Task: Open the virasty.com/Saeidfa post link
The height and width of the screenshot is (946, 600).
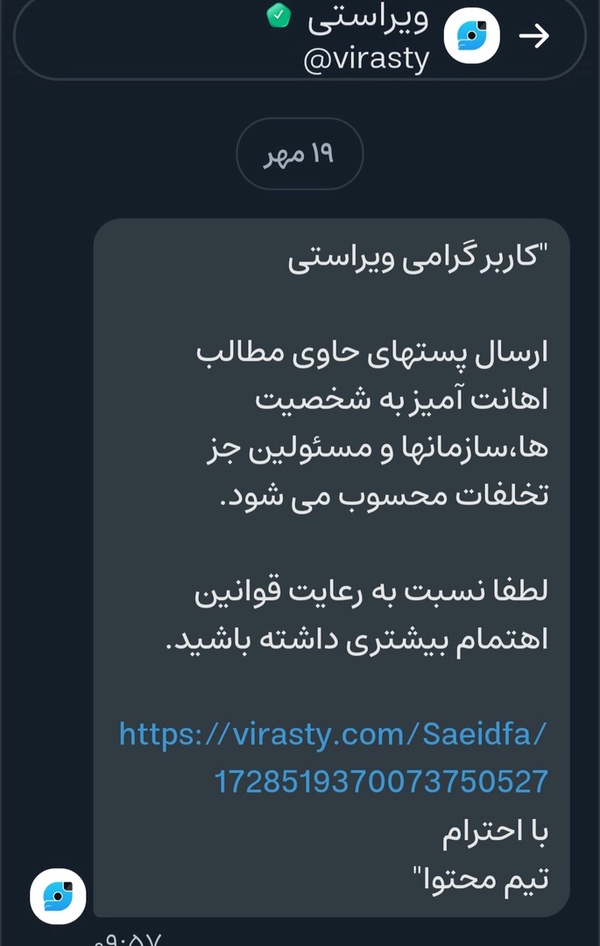Action: pyautogui.click(x=333, y=758)
